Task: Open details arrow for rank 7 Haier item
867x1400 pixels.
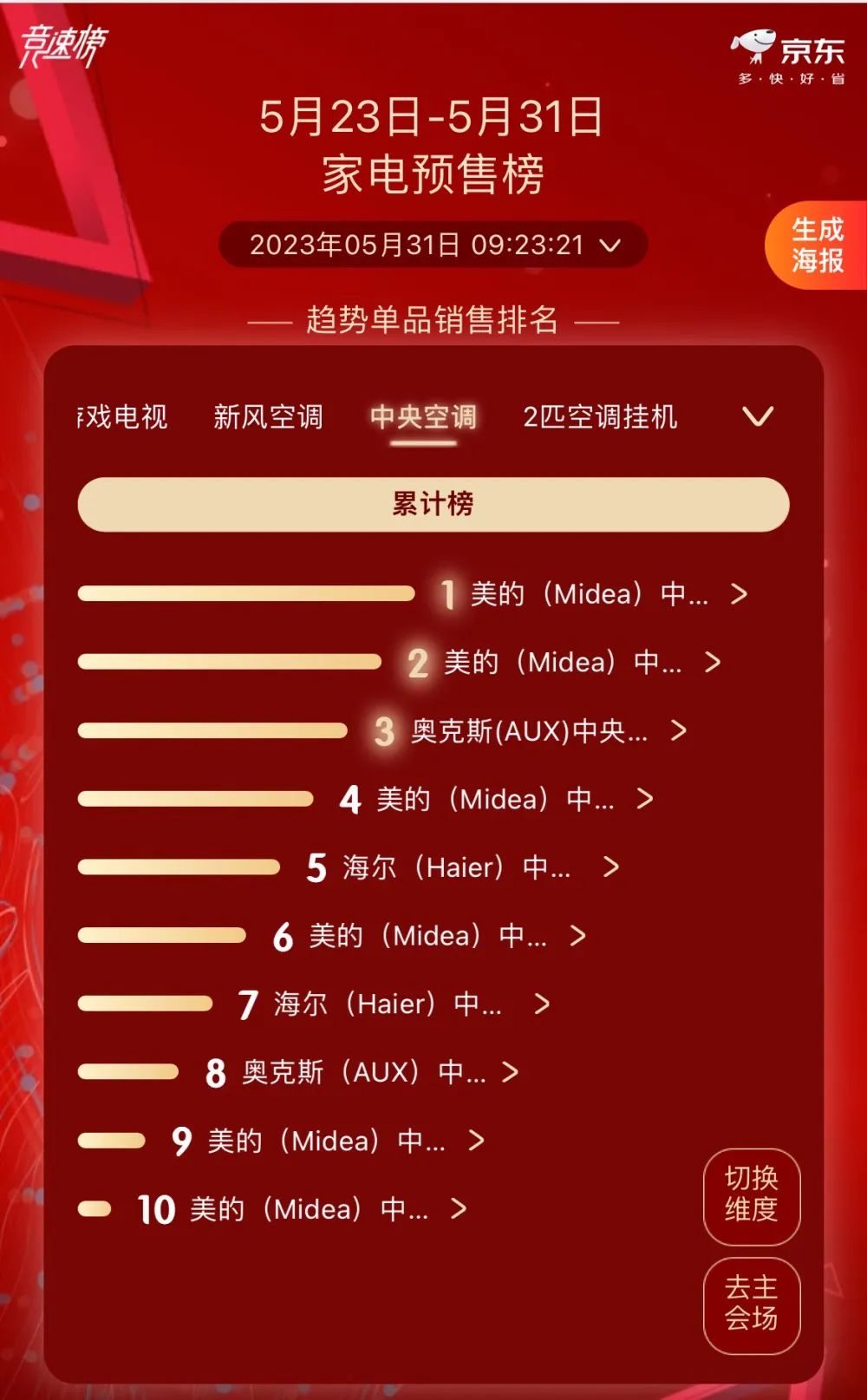Action: (x=542, y=1004)
